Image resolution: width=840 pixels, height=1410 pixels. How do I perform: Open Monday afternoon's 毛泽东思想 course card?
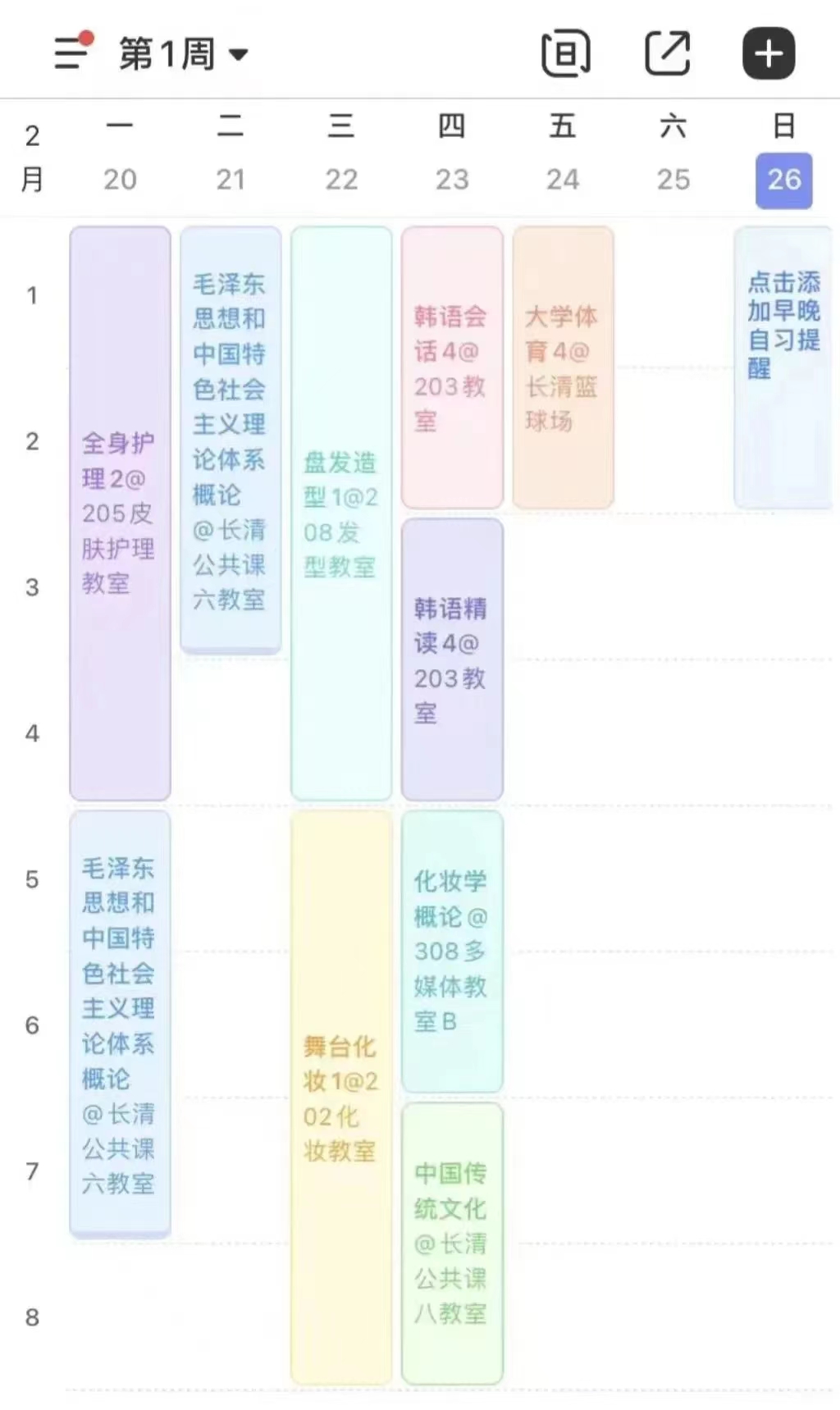(x=120, y=1024)
